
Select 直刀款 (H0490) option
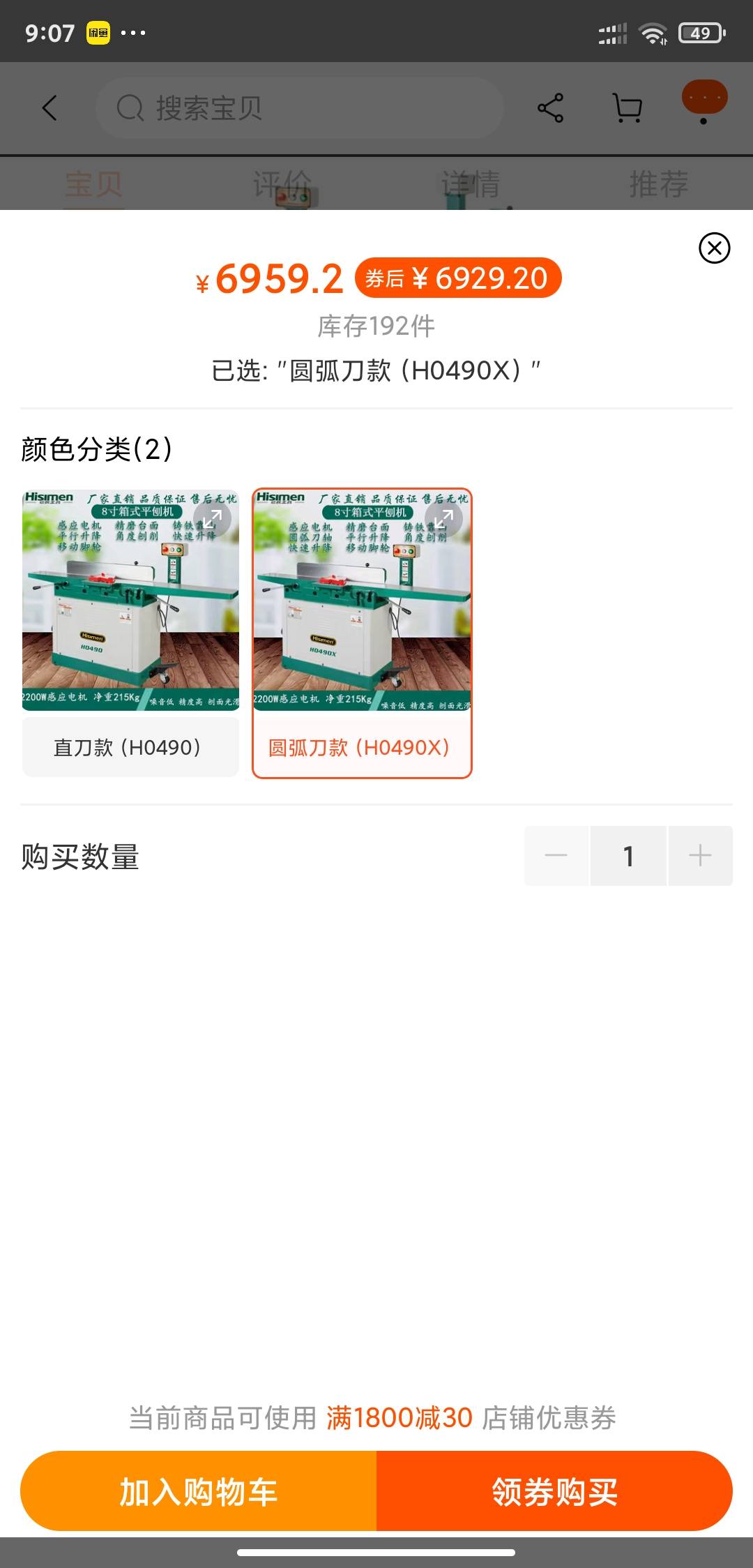(x=130, y=747)
